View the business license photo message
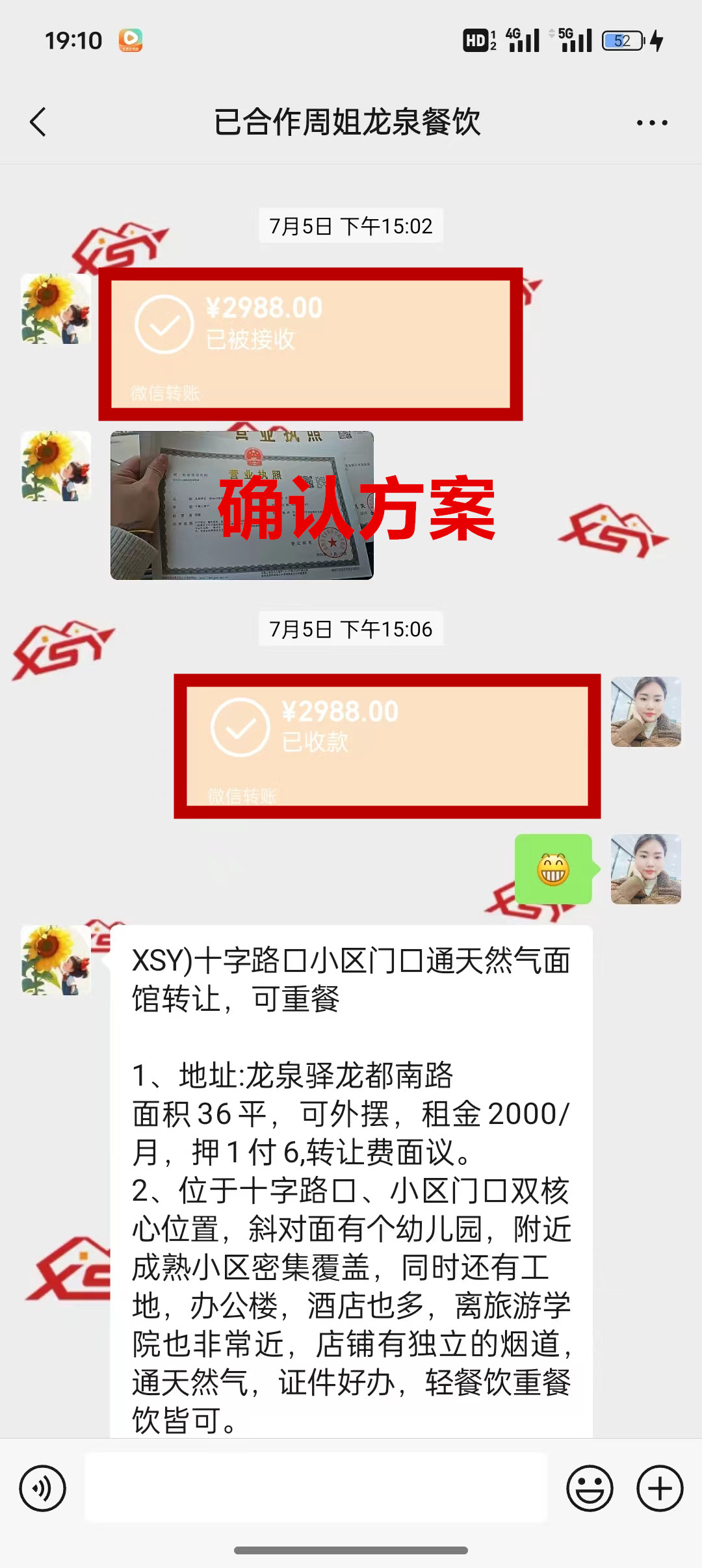This screenshot has height=1568, width=702. point(242,505)
